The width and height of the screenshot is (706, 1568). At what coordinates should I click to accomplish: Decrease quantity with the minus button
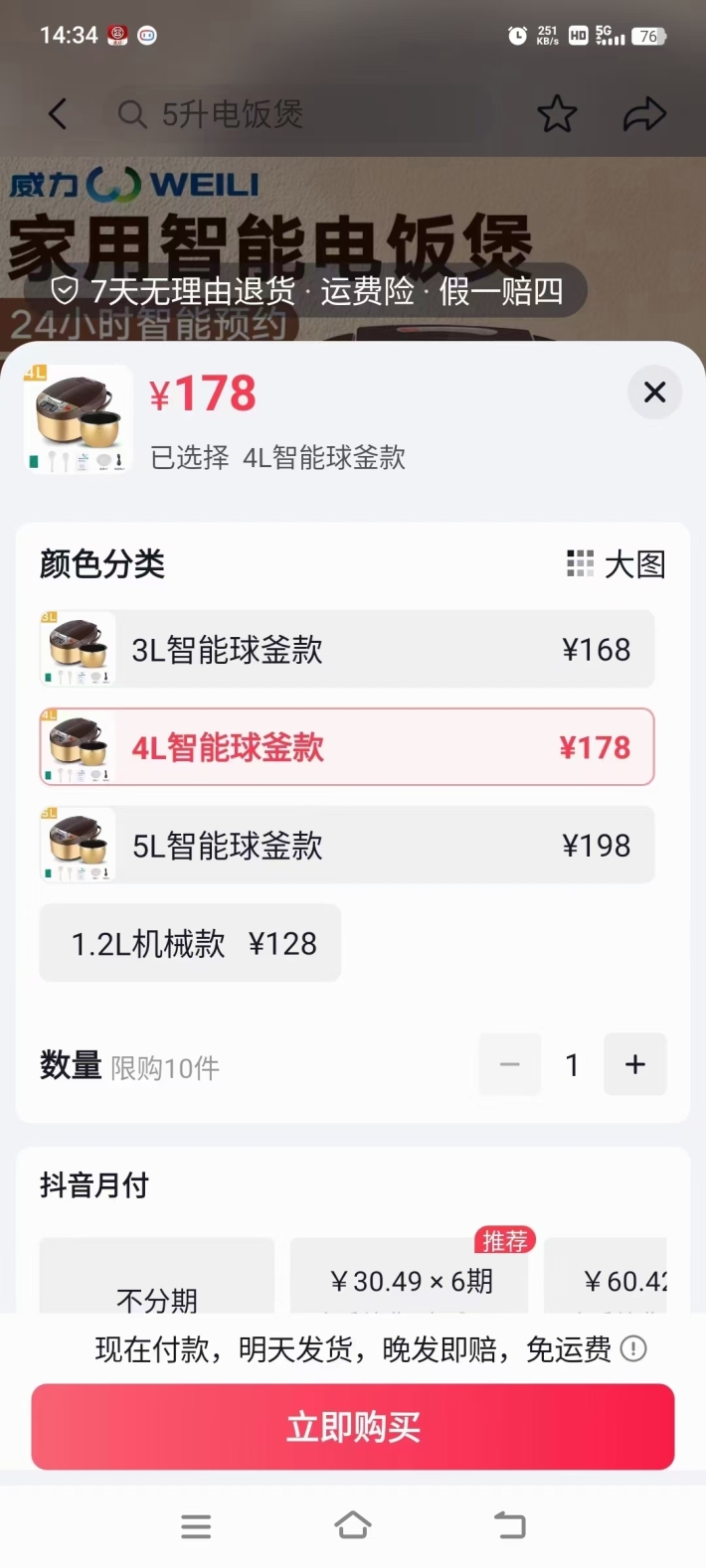pos(510,1064)
